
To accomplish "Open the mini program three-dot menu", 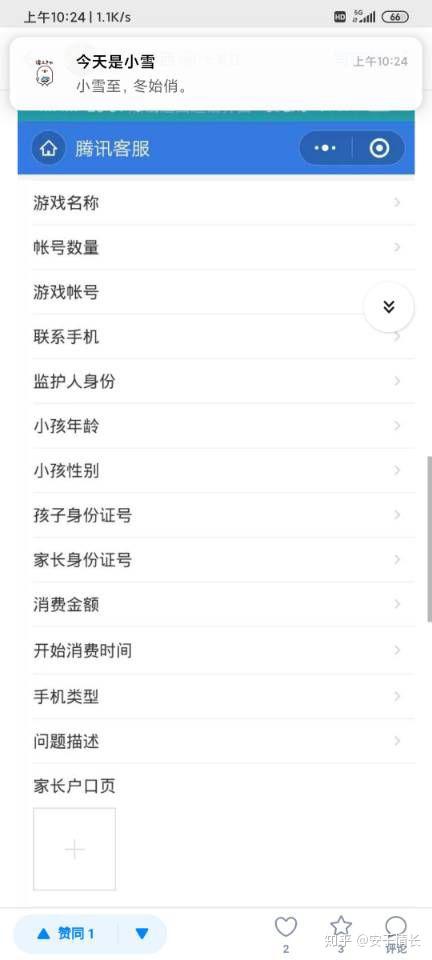I will [325, 148].
